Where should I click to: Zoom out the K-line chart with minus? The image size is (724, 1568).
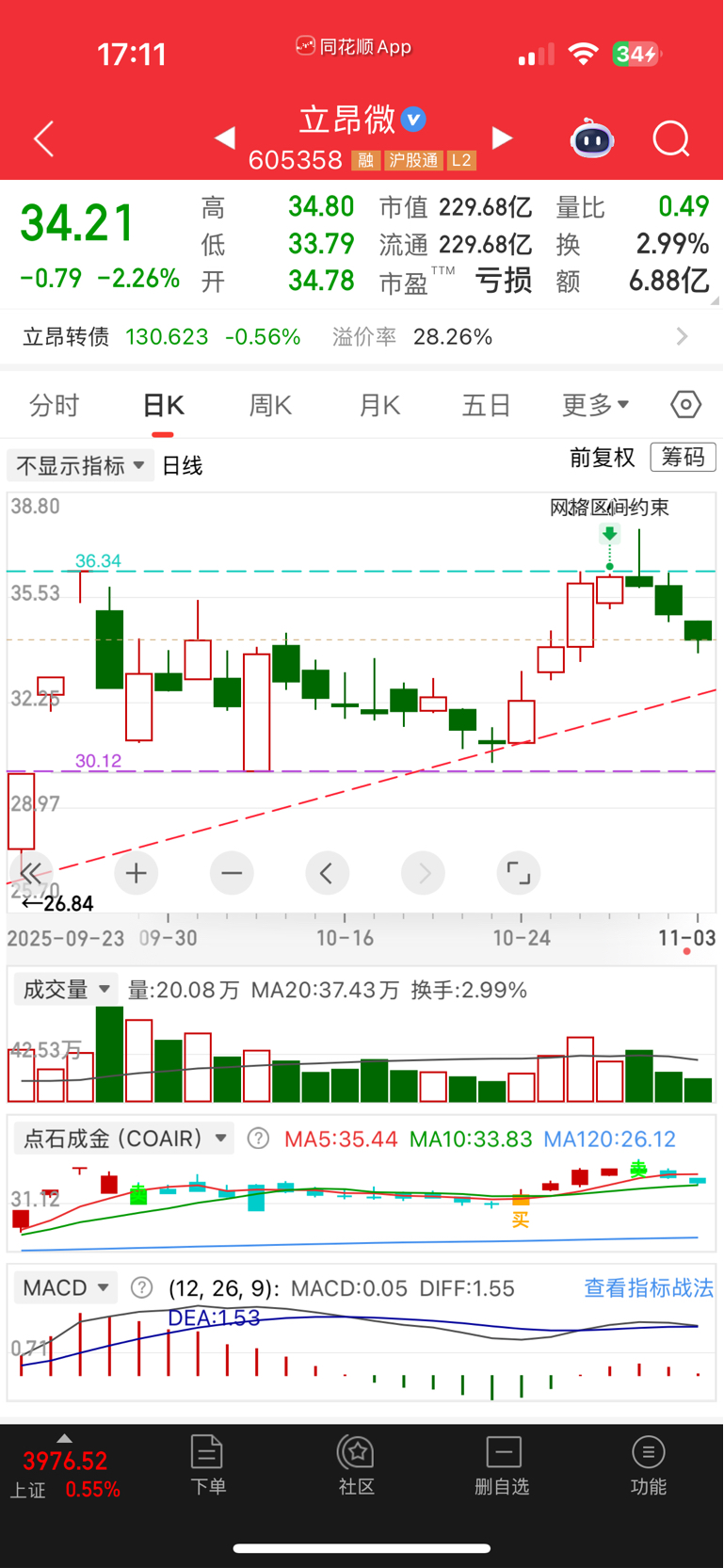(232, 874)
